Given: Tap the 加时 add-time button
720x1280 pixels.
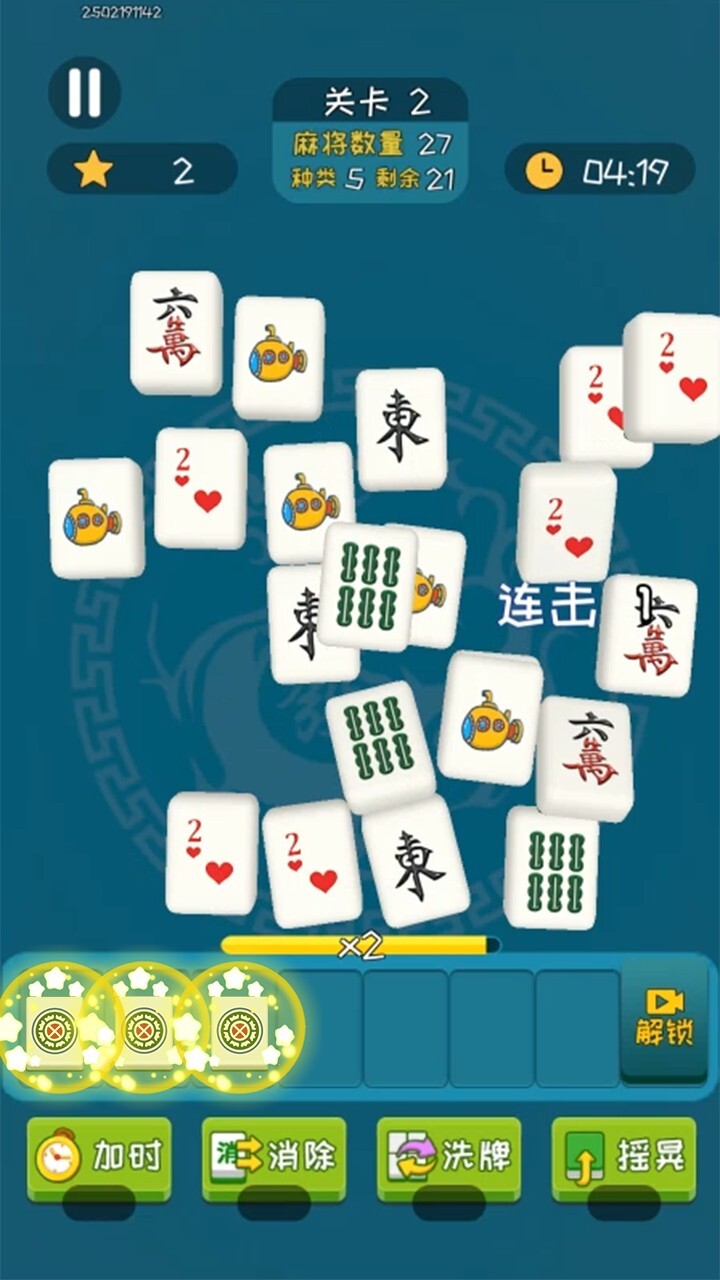Looking at the screenshot, I should [99, 1157].
